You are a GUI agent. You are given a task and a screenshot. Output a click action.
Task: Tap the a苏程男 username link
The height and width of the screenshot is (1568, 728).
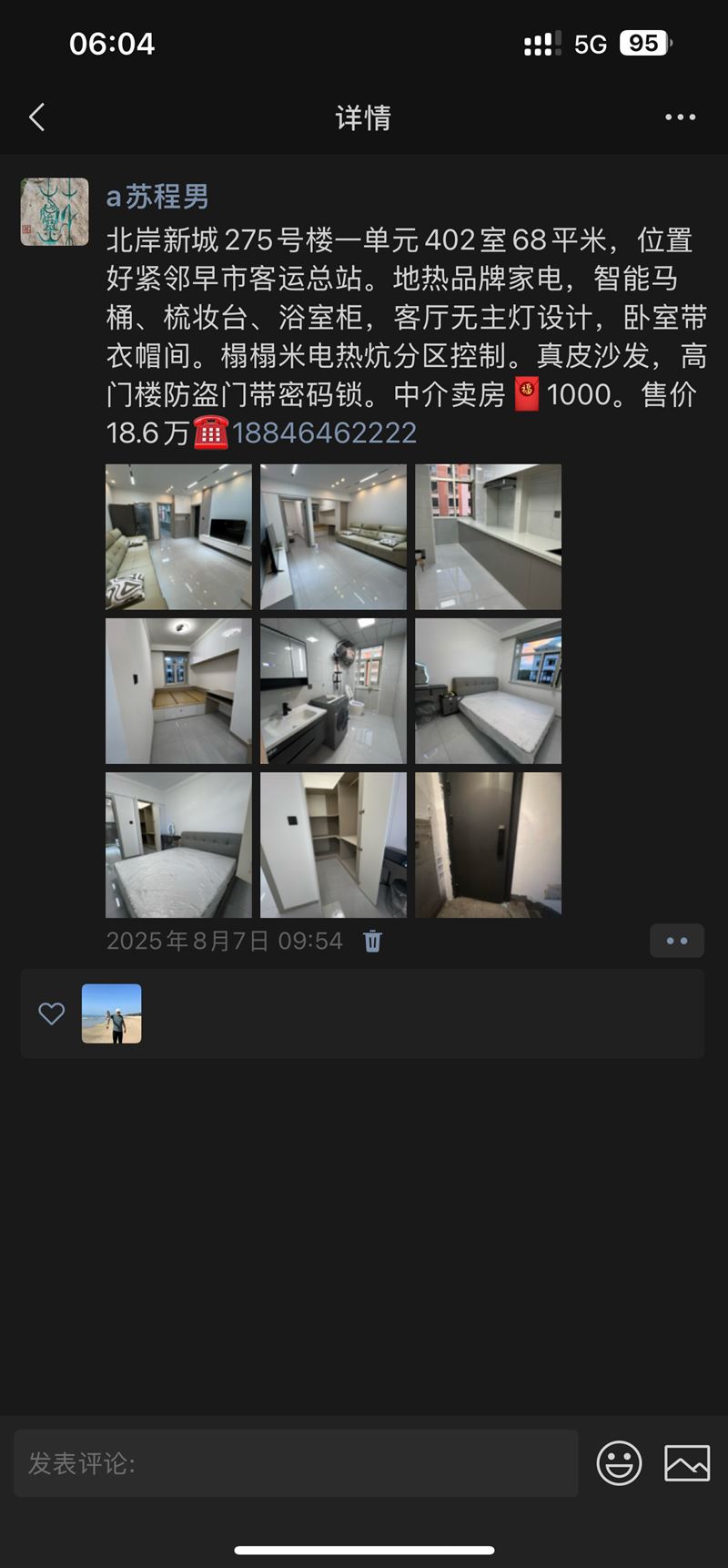click(x=157, y=197)
